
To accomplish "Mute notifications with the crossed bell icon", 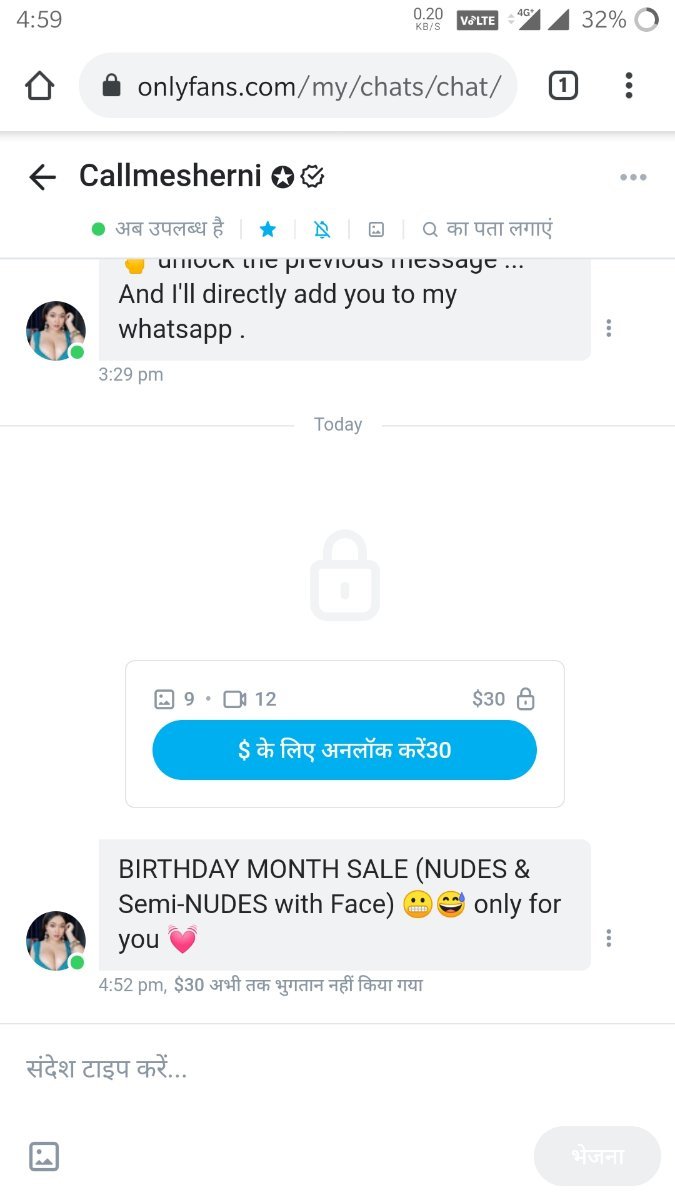I will [322, 229].
